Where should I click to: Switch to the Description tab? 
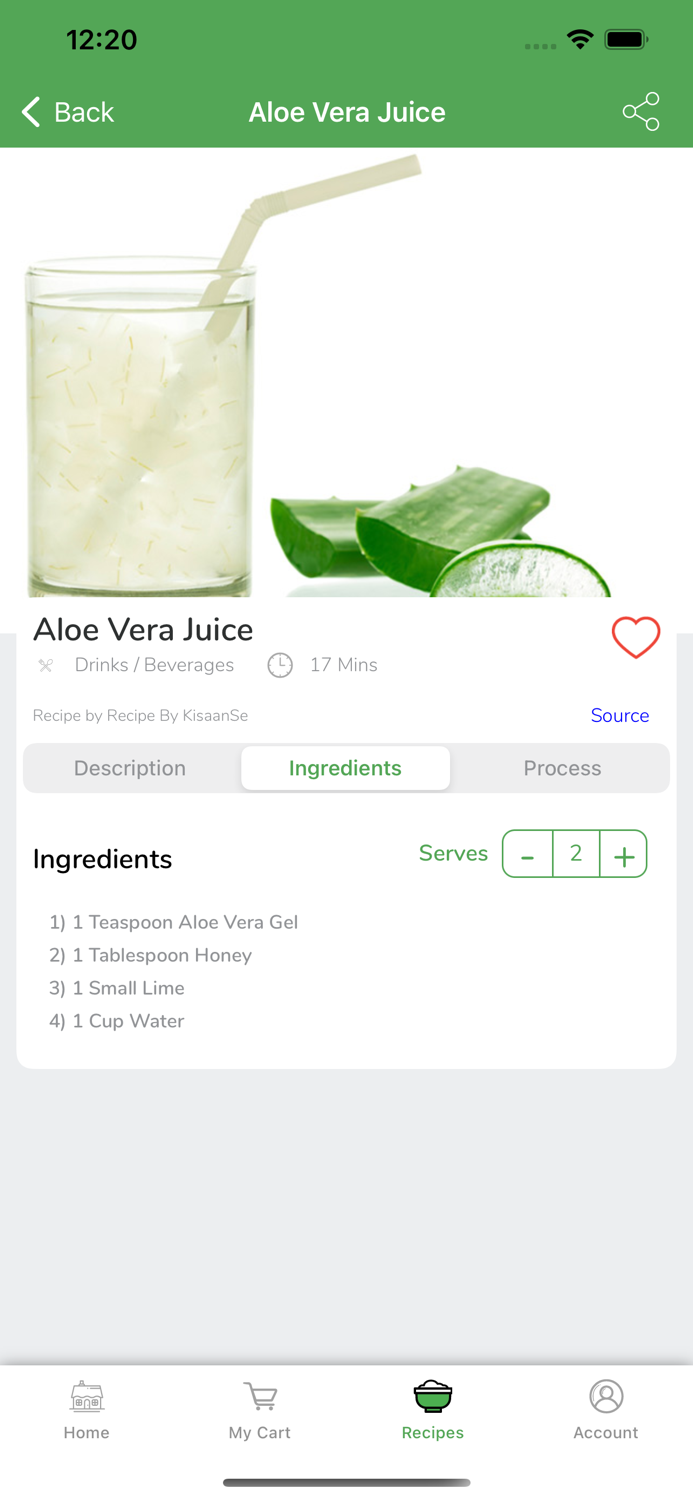(130, 768)
